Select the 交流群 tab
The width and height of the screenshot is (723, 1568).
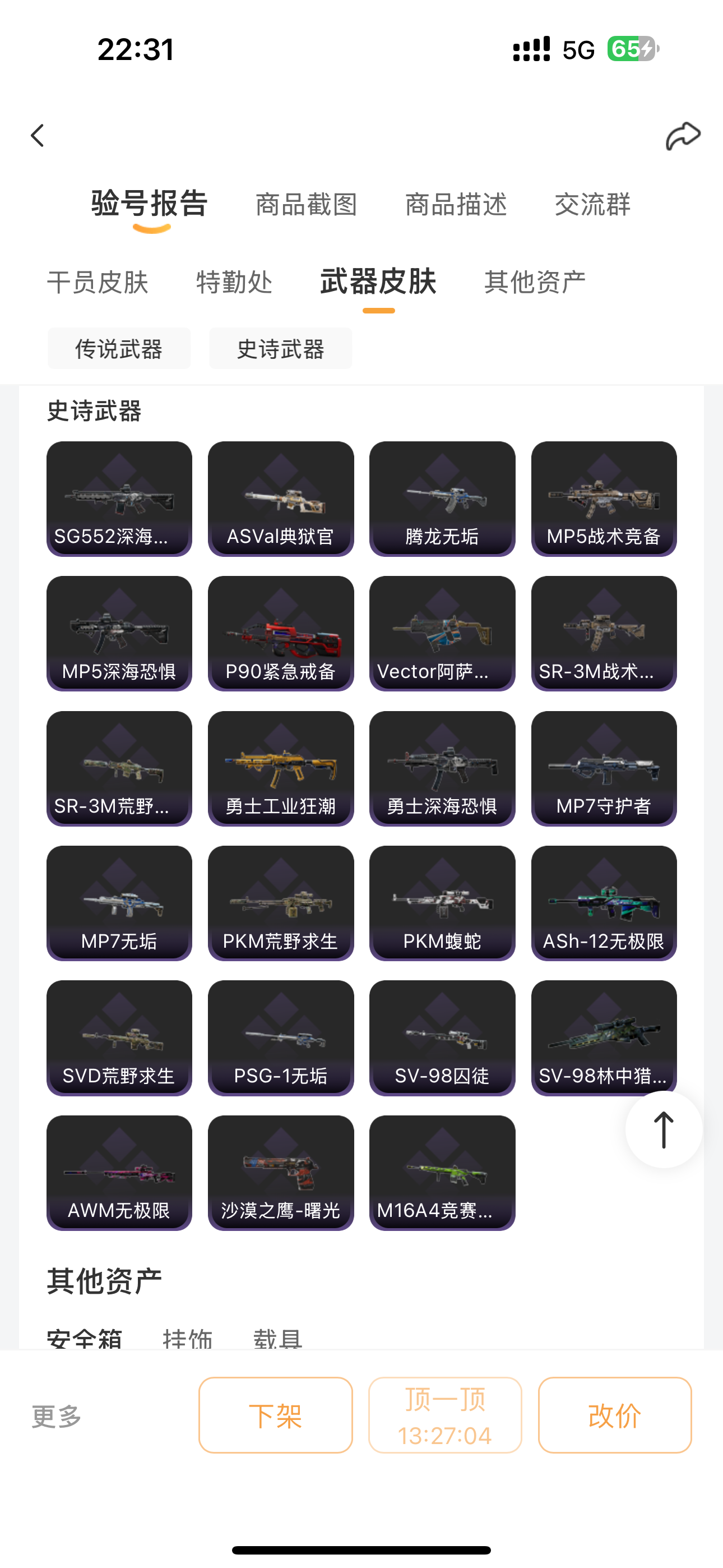(x=592, y=205)
